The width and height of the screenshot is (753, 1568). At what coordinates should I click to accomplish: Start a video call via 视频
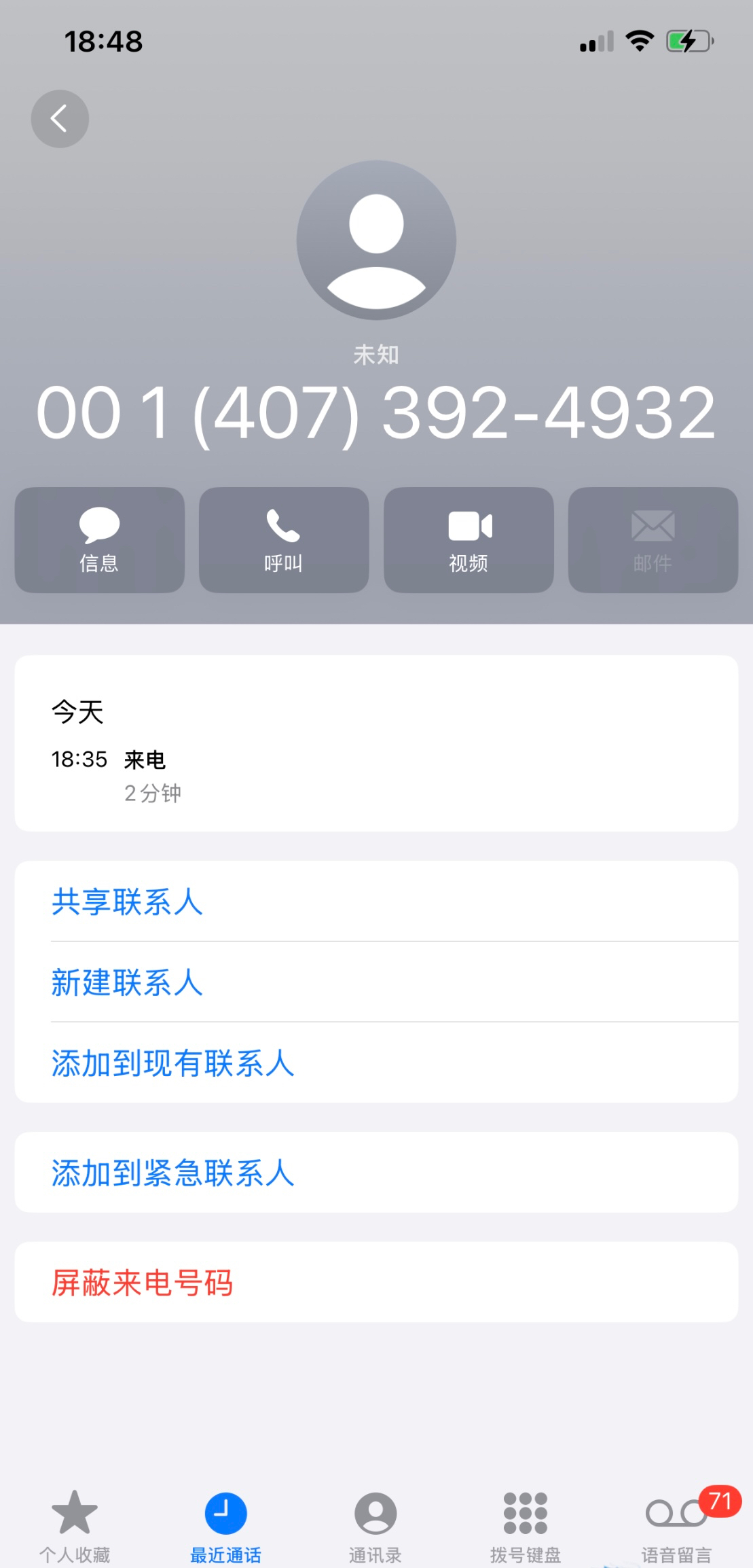pos(469,540)
